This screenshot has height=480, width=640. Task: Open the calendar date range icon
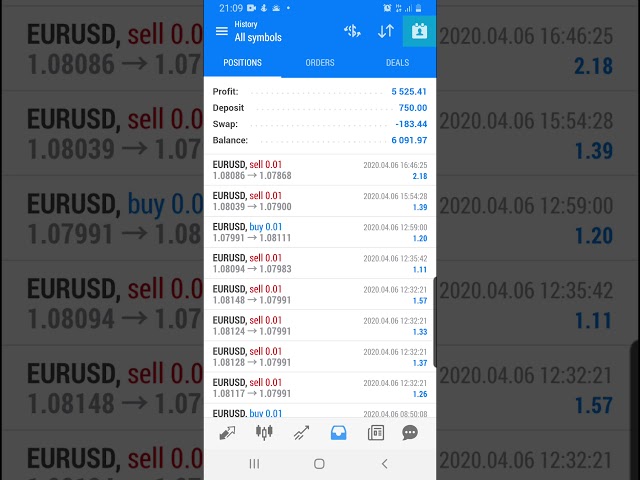pos(419,31)
